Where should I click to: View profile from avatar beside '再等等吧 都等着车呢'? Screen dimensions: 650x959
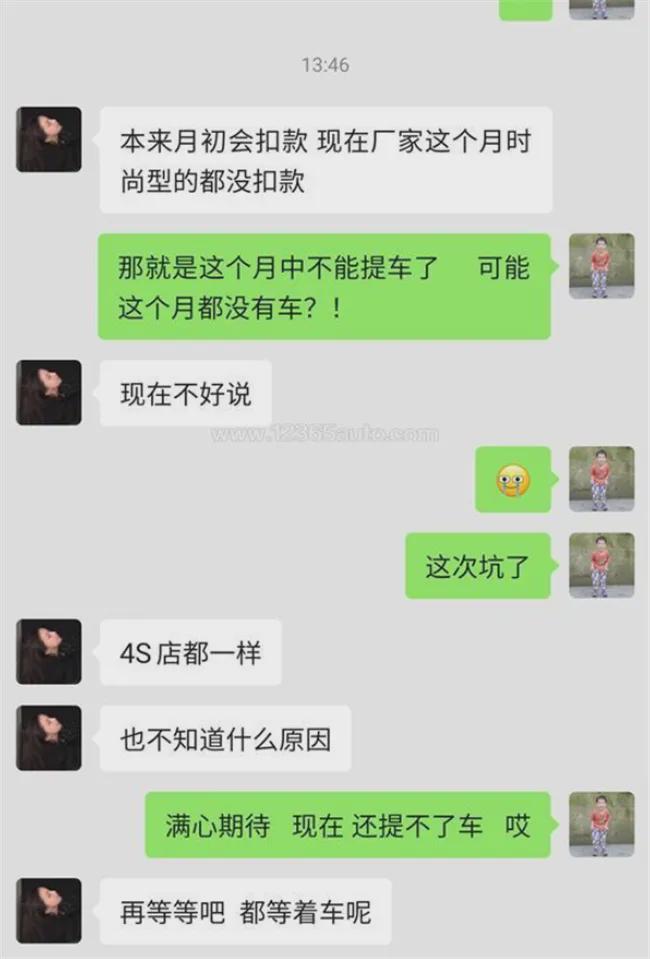tap(48, 911)
